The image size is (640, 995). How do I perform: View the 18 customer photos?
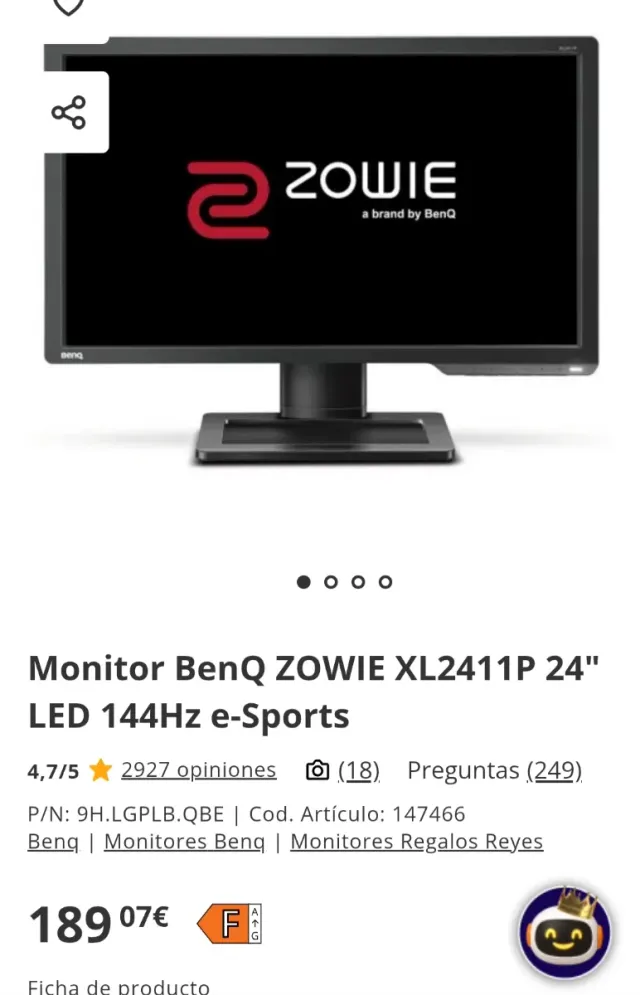point(343,770)
